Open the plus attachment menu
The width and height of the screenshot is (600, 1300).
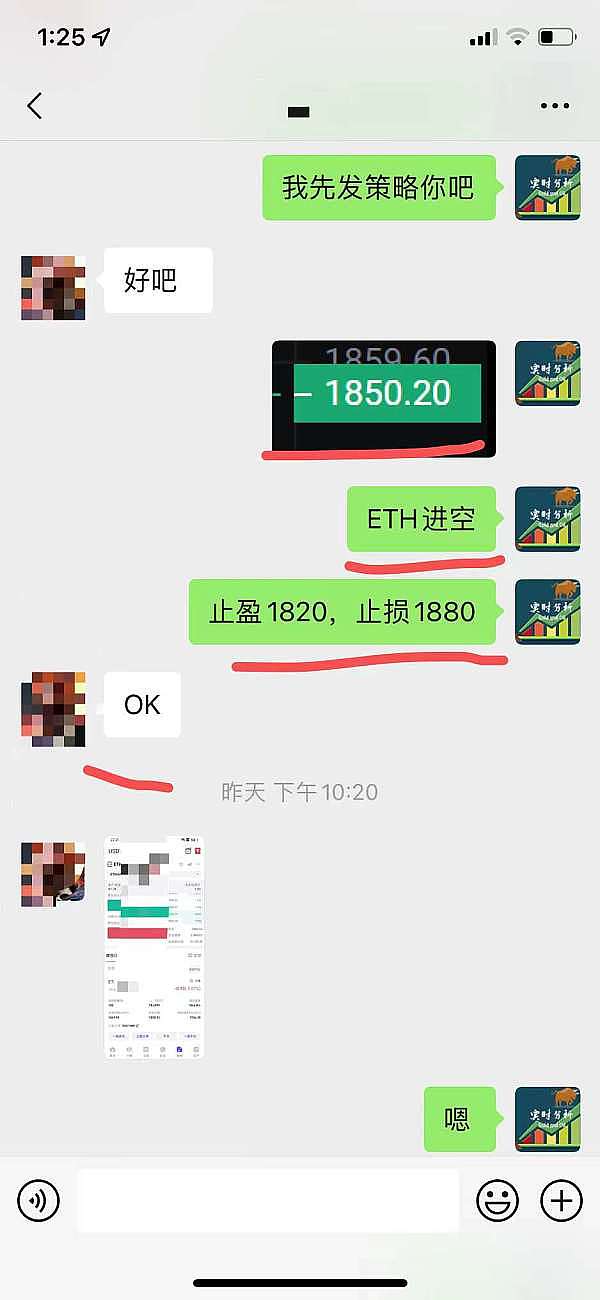[x=561, y=1199]
